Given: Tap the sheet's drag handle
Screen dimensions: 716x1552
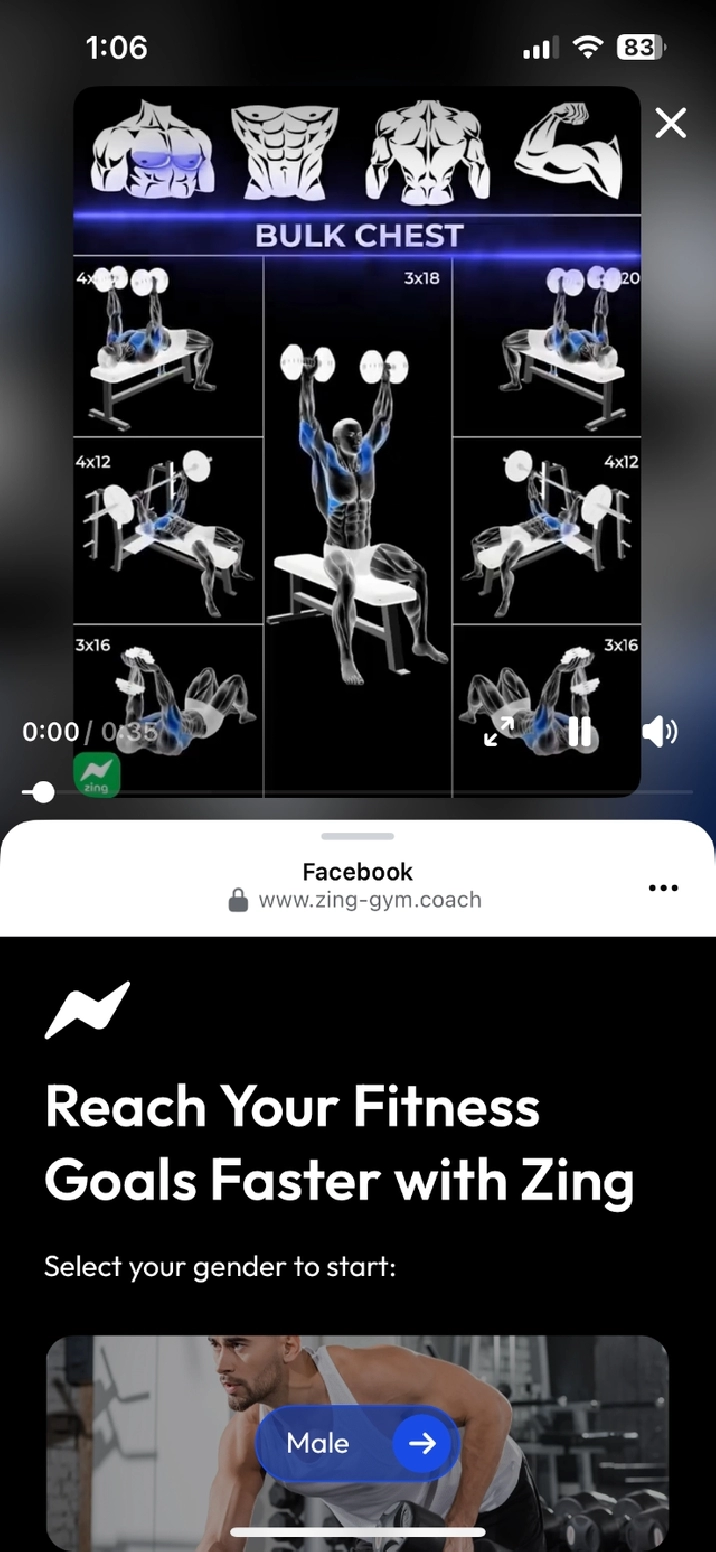Looking at the screenshot, I should point(357,836).
